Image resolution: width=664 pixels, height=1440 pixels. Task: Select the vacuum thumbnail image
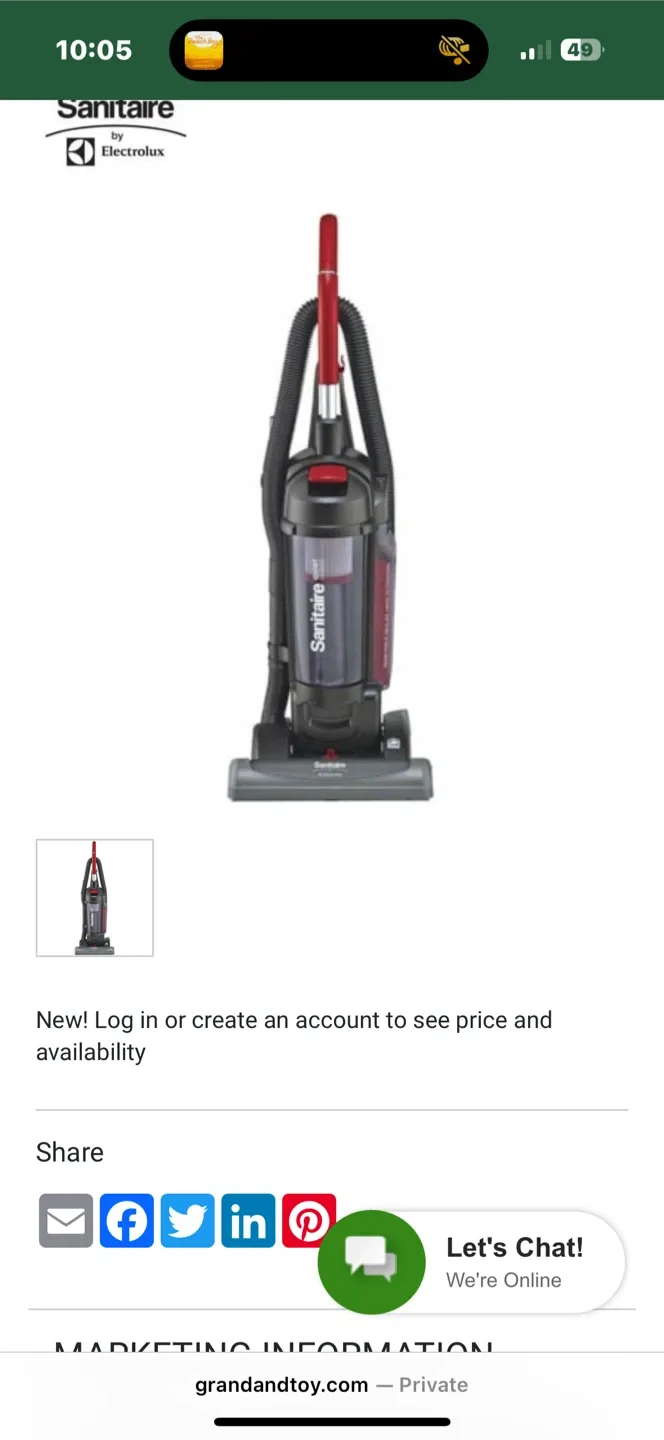(95, 897)
